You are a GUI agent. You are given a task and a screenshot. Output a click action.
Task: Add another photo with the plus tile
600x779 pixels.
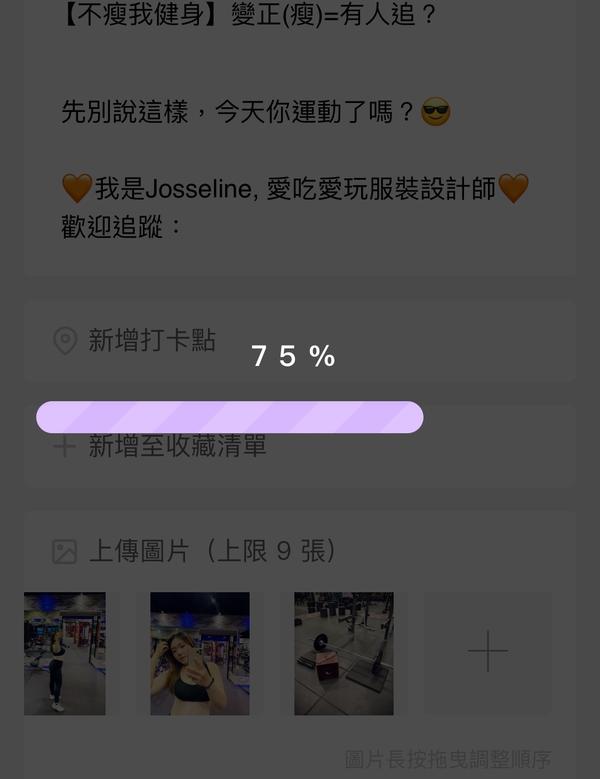click(487, 653)
